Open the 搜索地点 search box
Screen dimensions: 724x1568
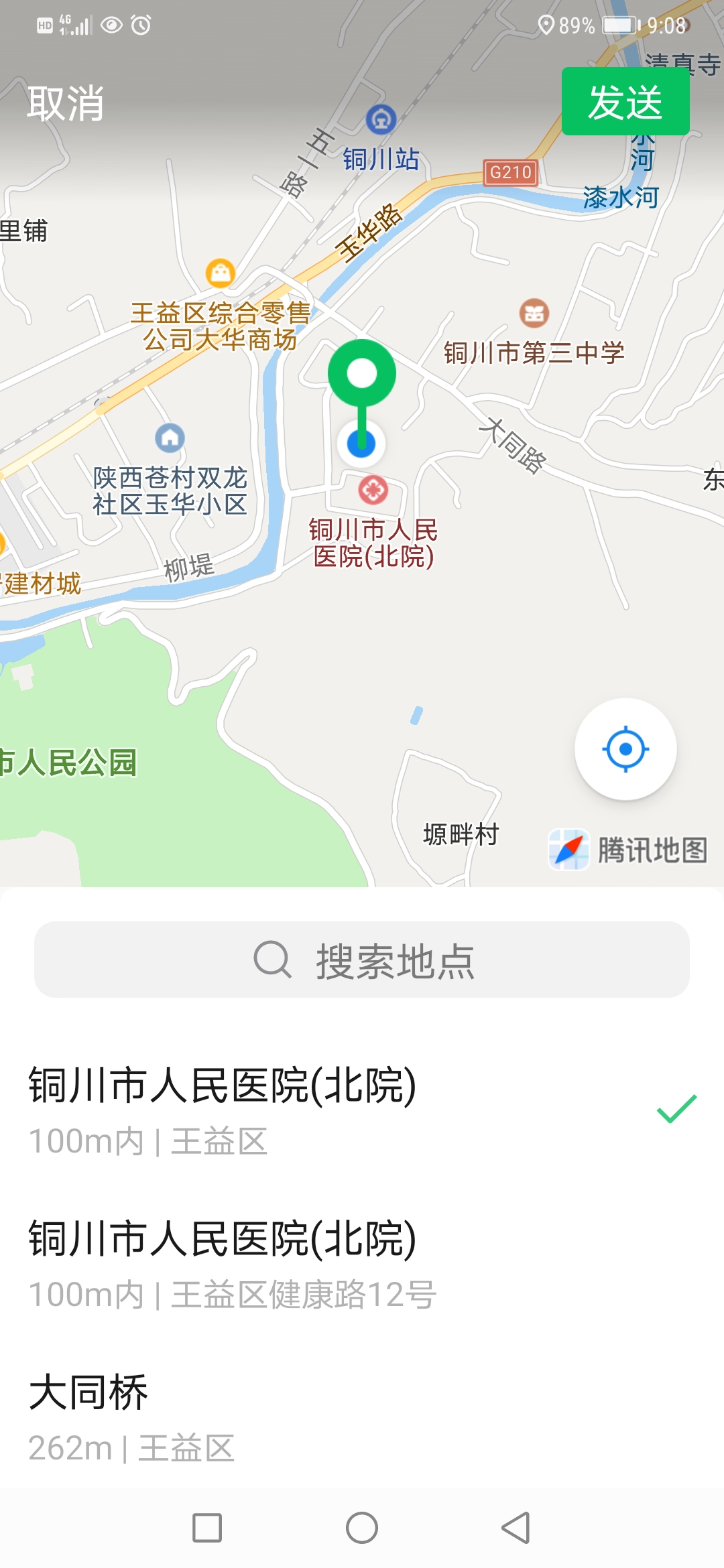[362, 960]
